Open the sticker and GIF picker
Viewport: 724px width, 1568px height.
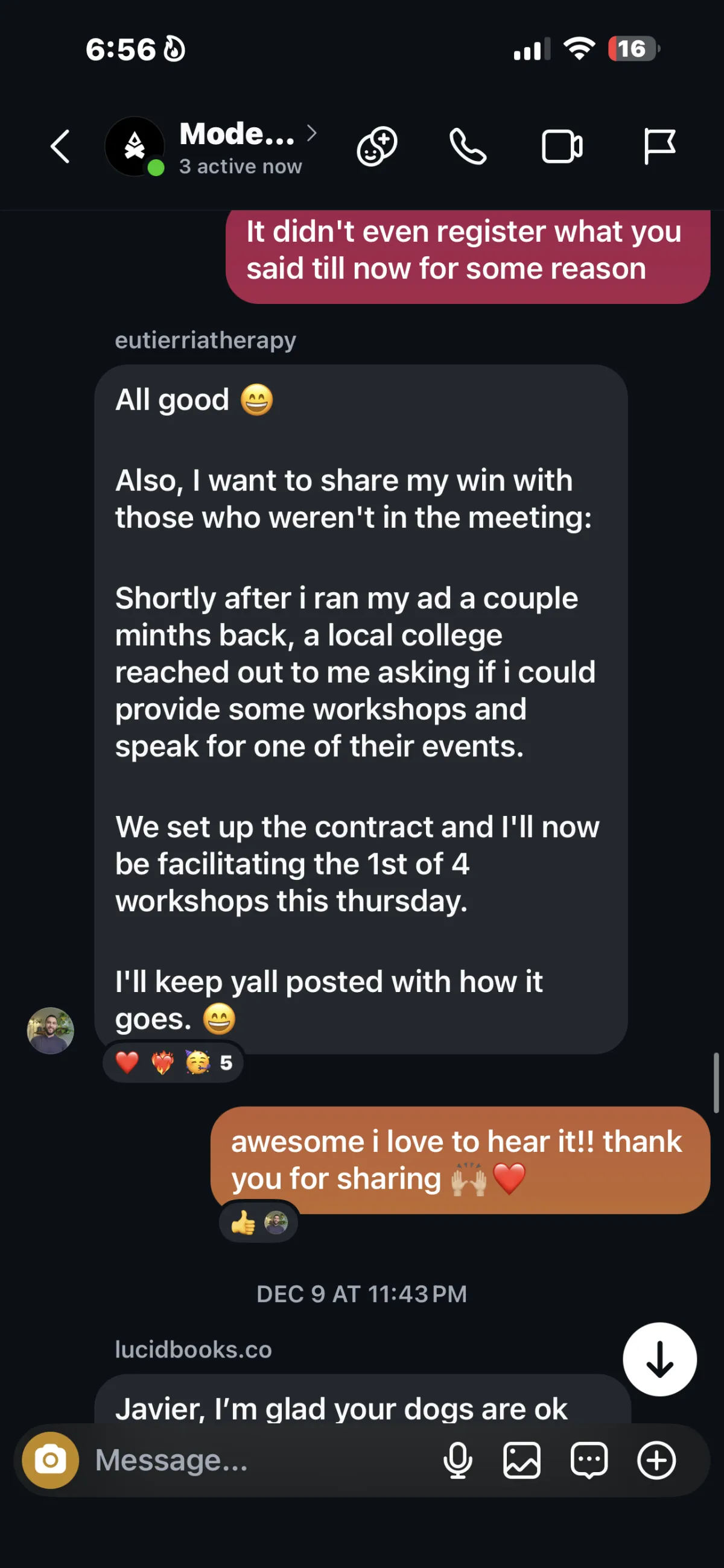tap(589, 1460)
